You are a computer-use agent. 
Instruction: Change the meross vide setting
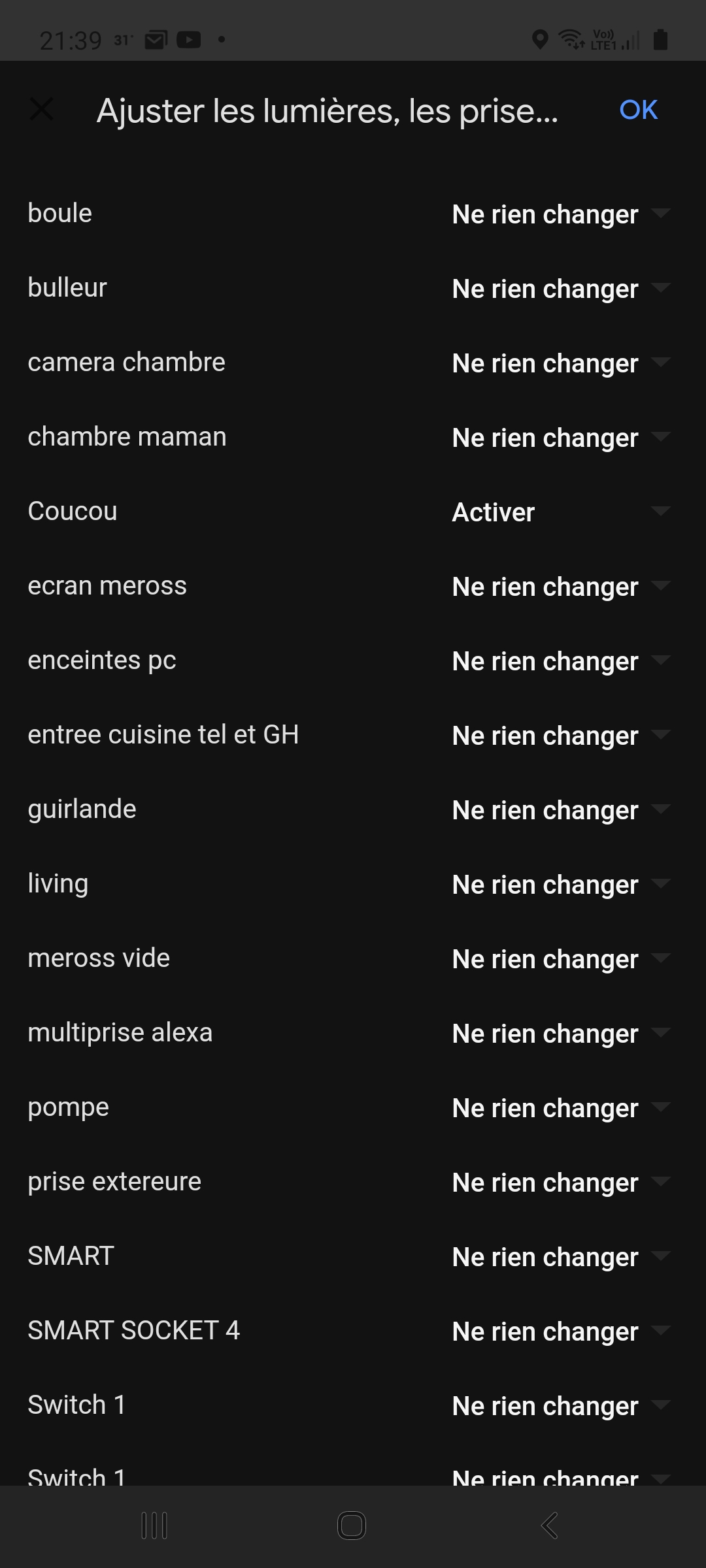point(561,958)
